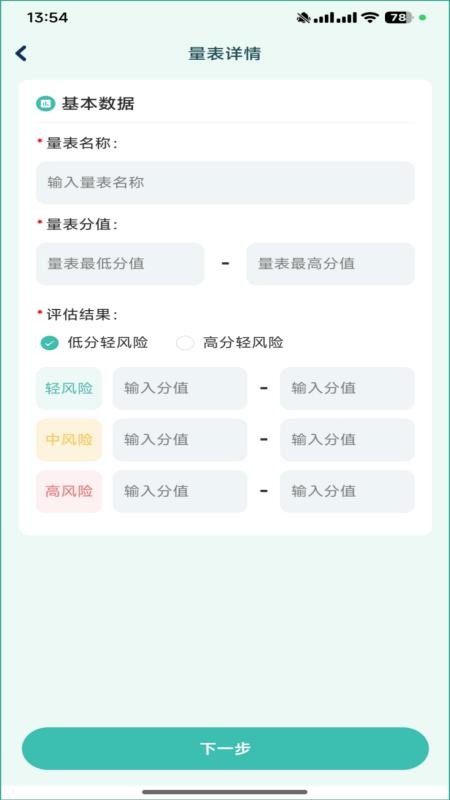Image resolution: width=450 pixels, height=800 pixels.
Task: Select the 低分轻风险 option
Action: tap(94, 343)
